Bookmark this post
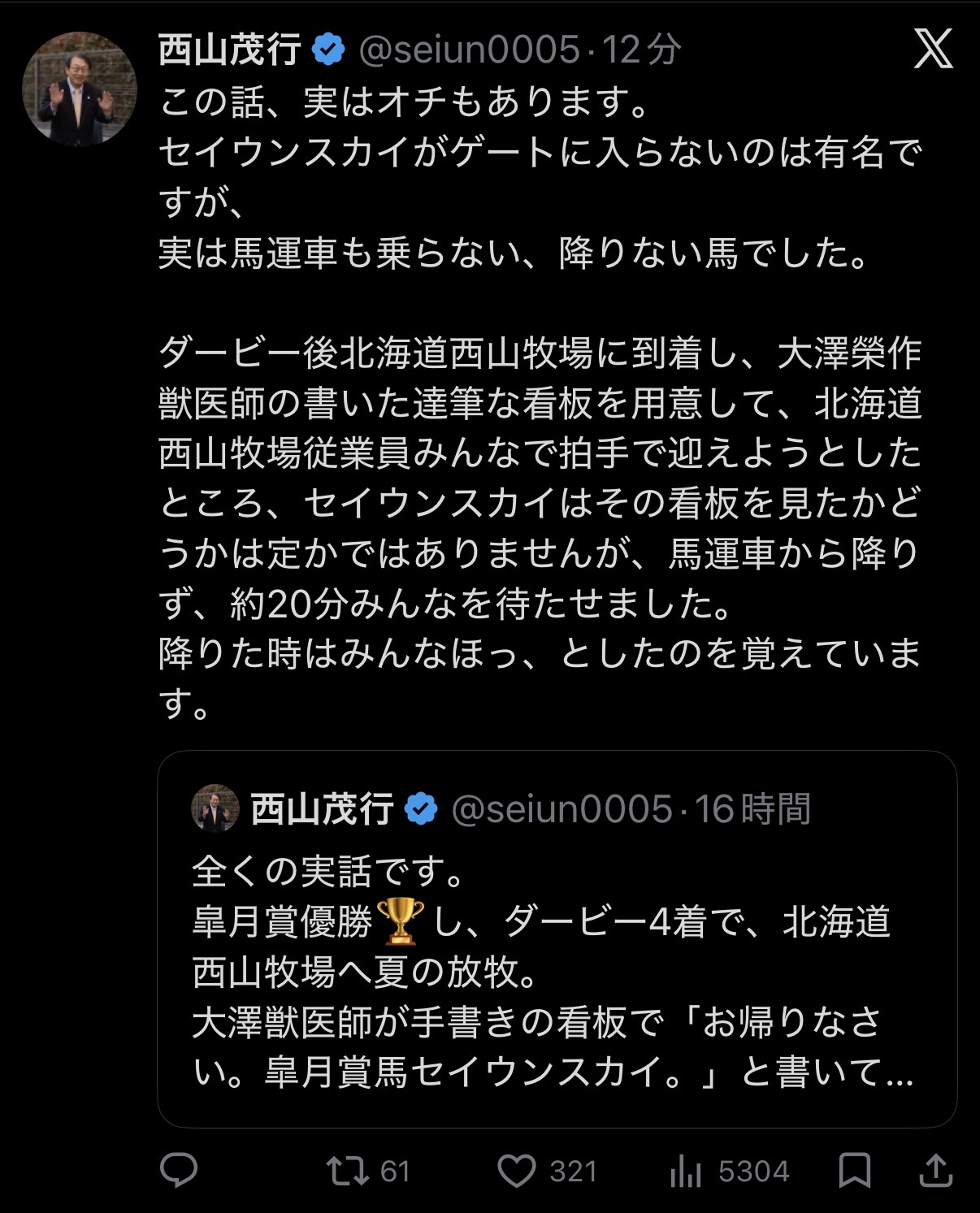The image size is (980, 1213). (x=854, y=1171)
